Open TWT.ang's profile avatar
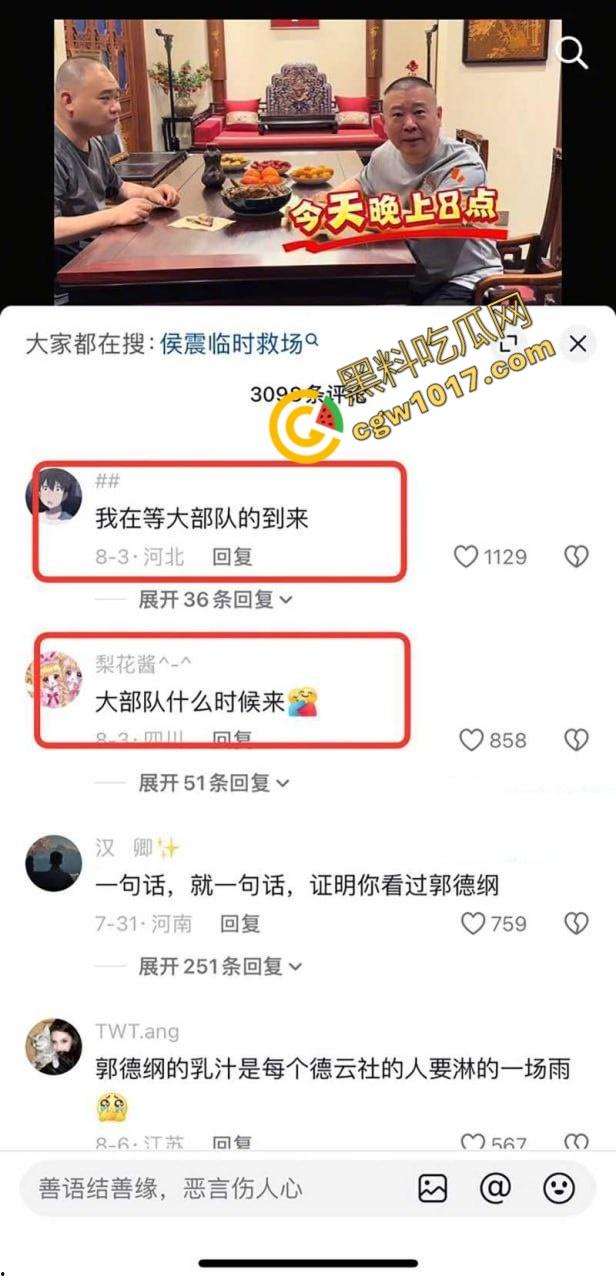 tap(52, 1047)
